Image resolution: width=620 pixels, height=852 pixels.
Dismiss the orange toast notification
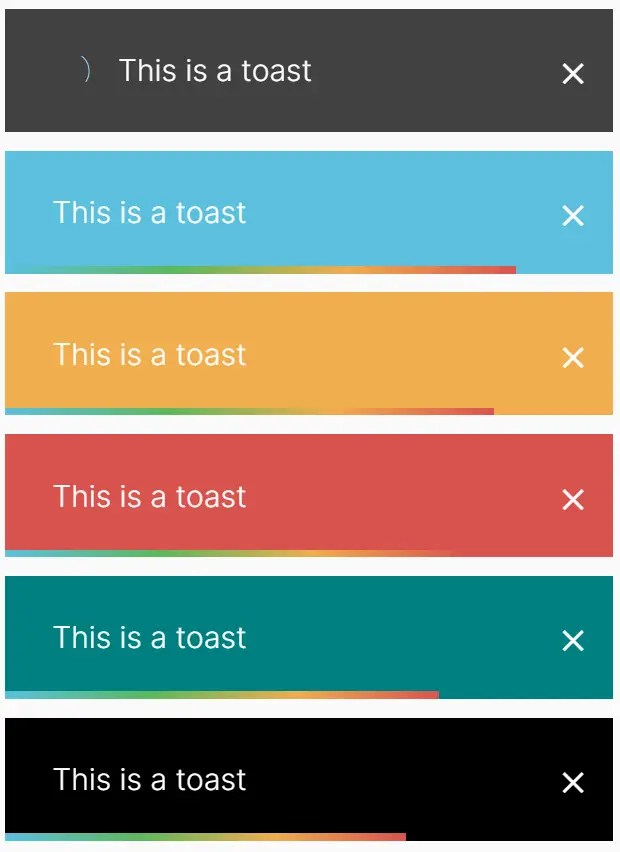point(572,357)
